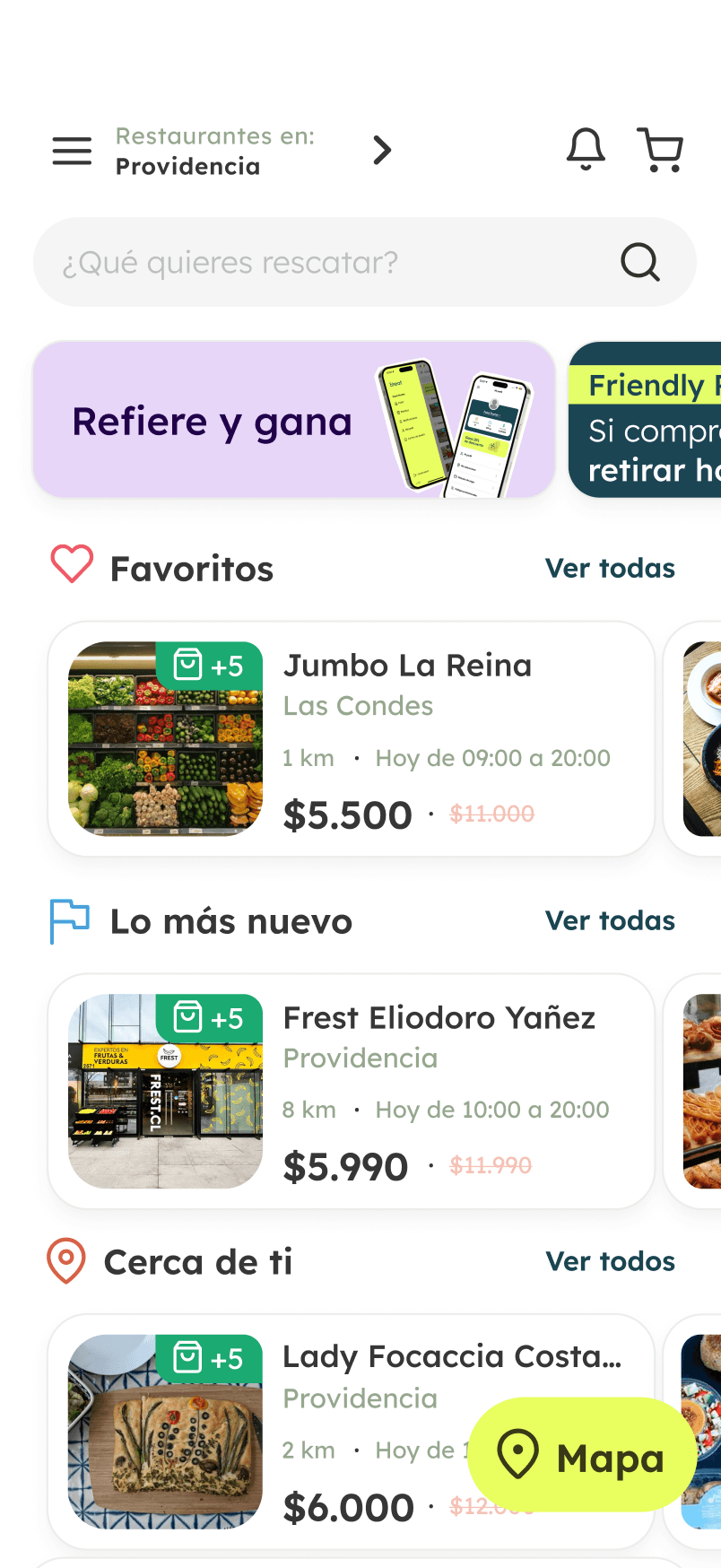See all in Lo más nuevo
This screenshot has height=1568, width=721.
(x=610, y=921)
